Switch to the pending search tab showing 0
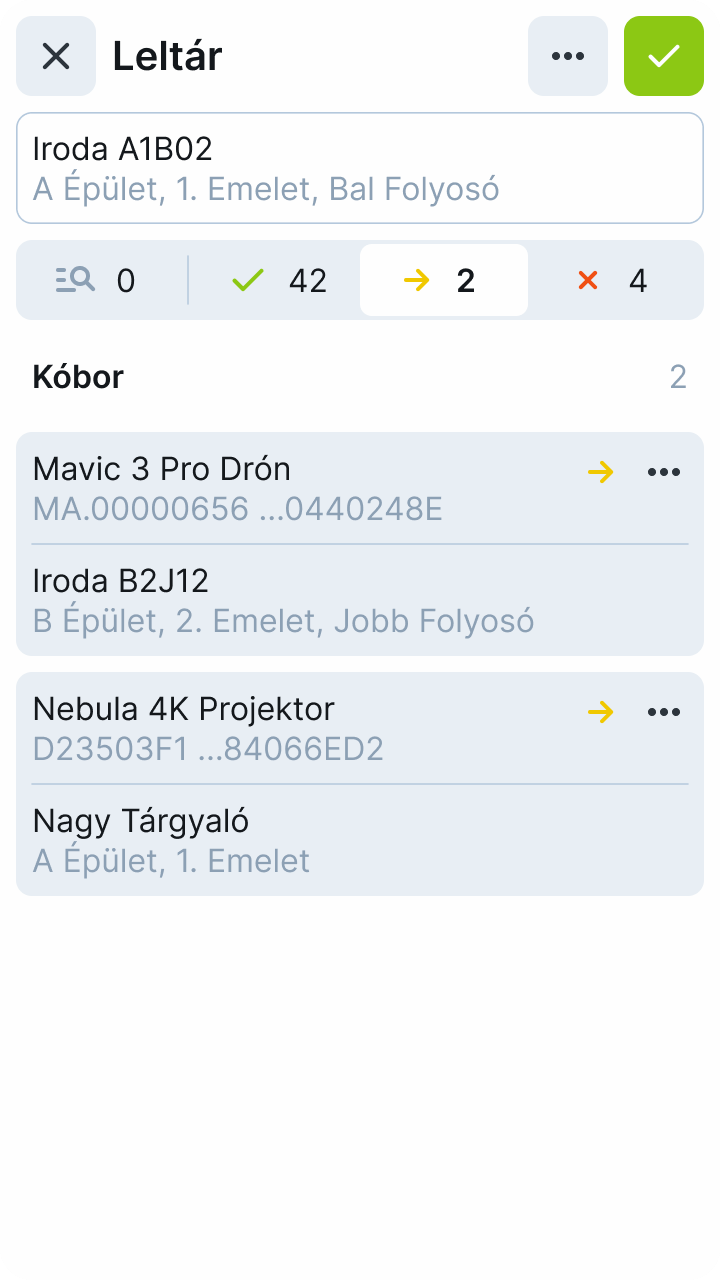 pyautogui.click(x=98, y=280)
